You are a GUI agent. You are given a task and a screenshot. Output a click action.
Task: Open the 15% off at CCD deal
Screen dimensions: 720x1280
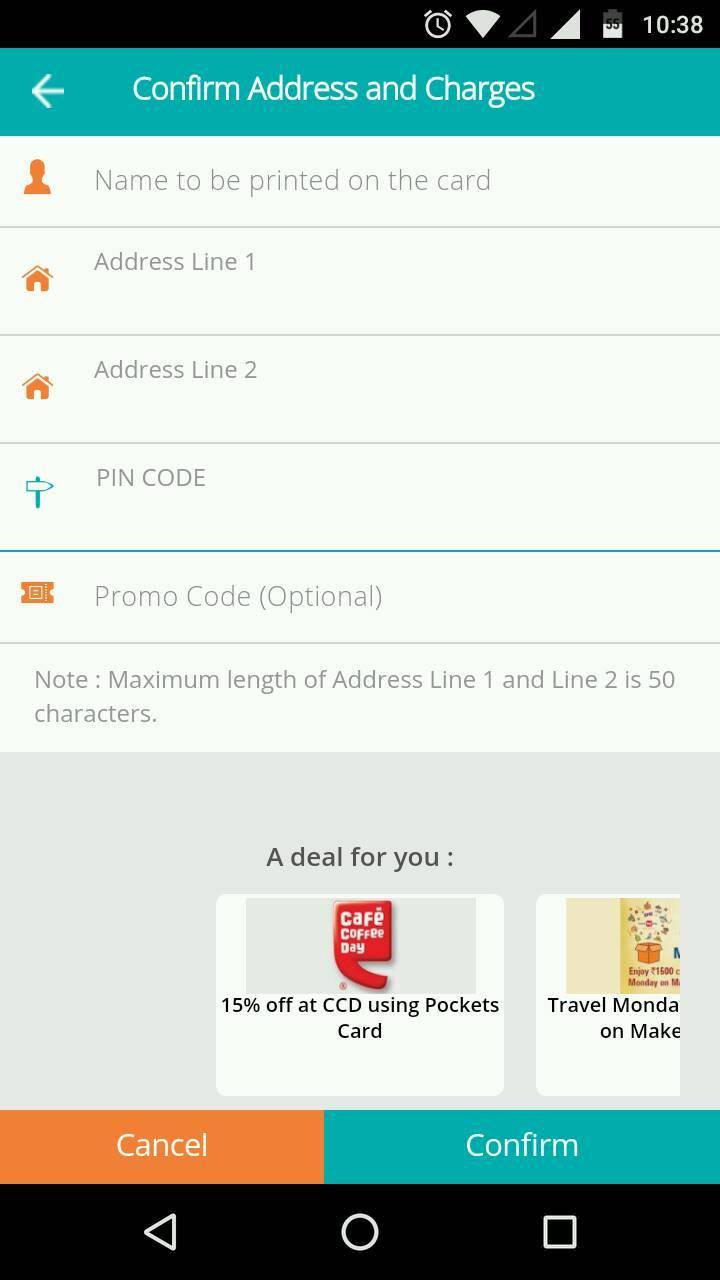click(x=360, y=995)
